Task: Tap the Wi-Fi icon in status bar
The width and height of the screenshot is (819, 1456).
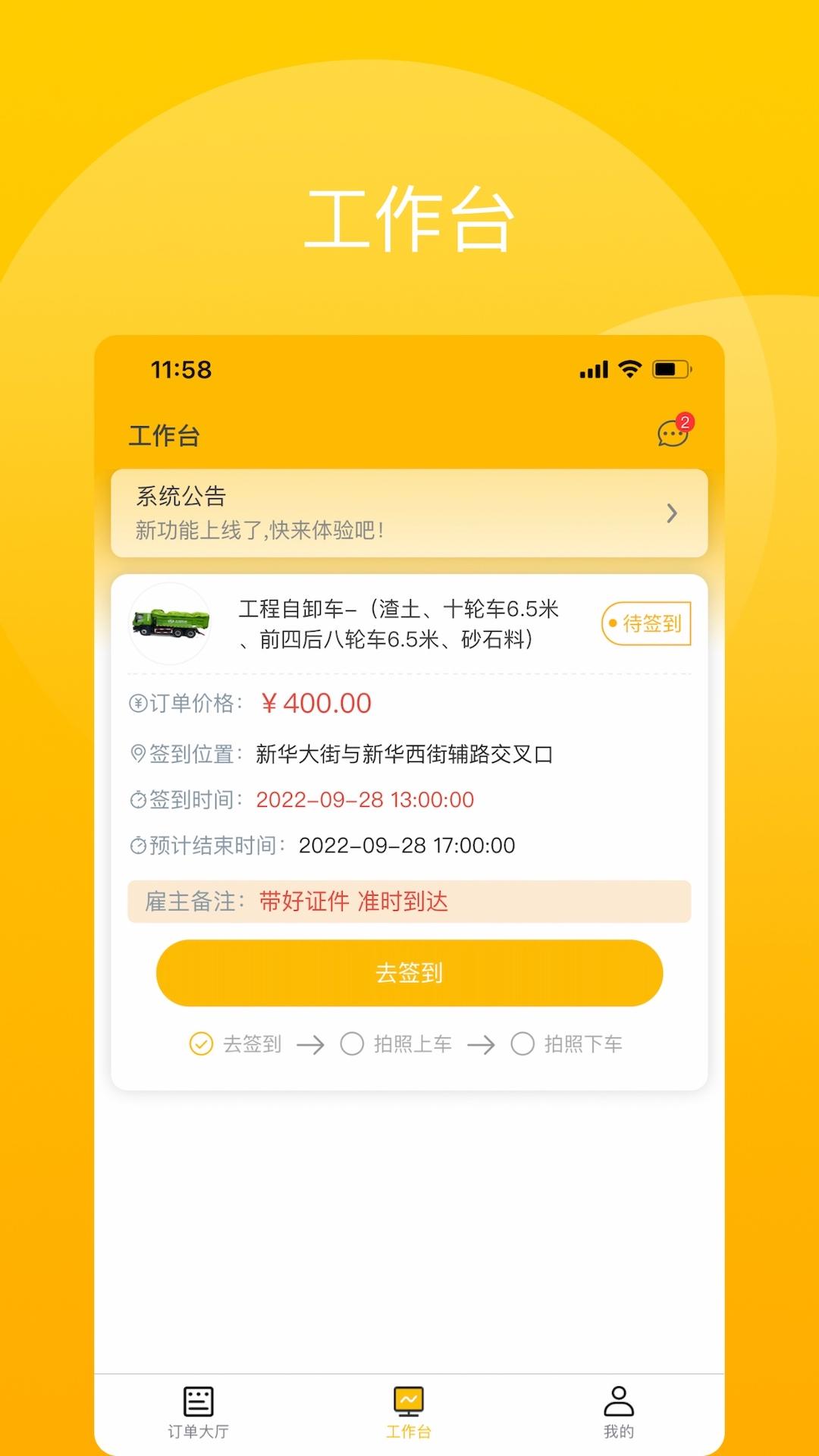Action: click(630, 369)
